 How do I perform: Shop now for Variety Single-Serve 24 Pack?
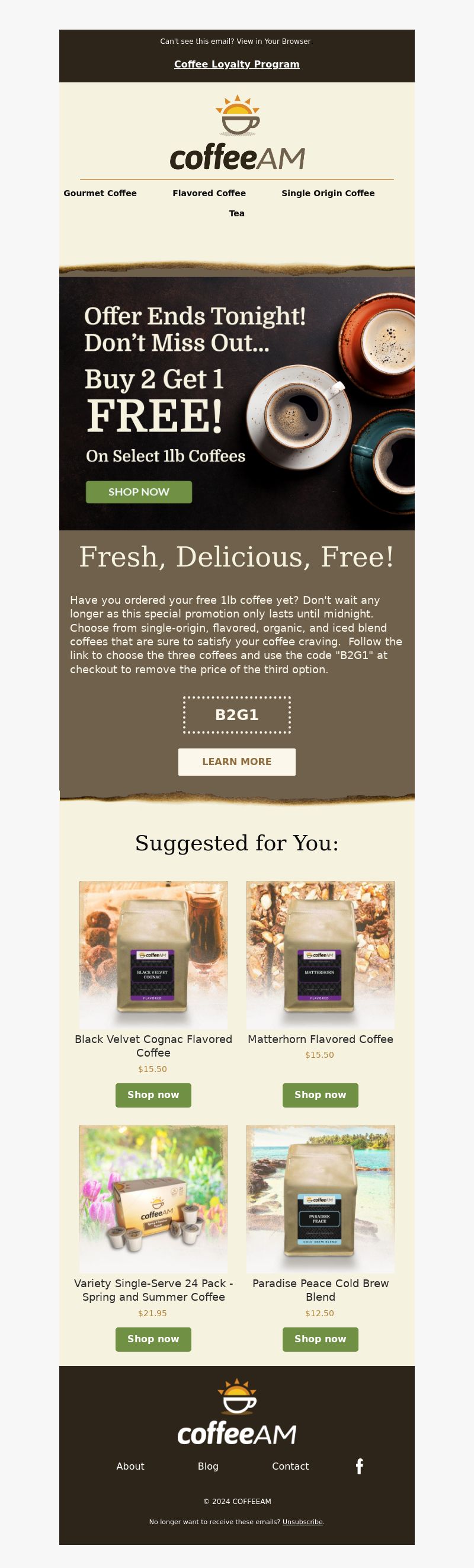click(x=153, y=1339)
